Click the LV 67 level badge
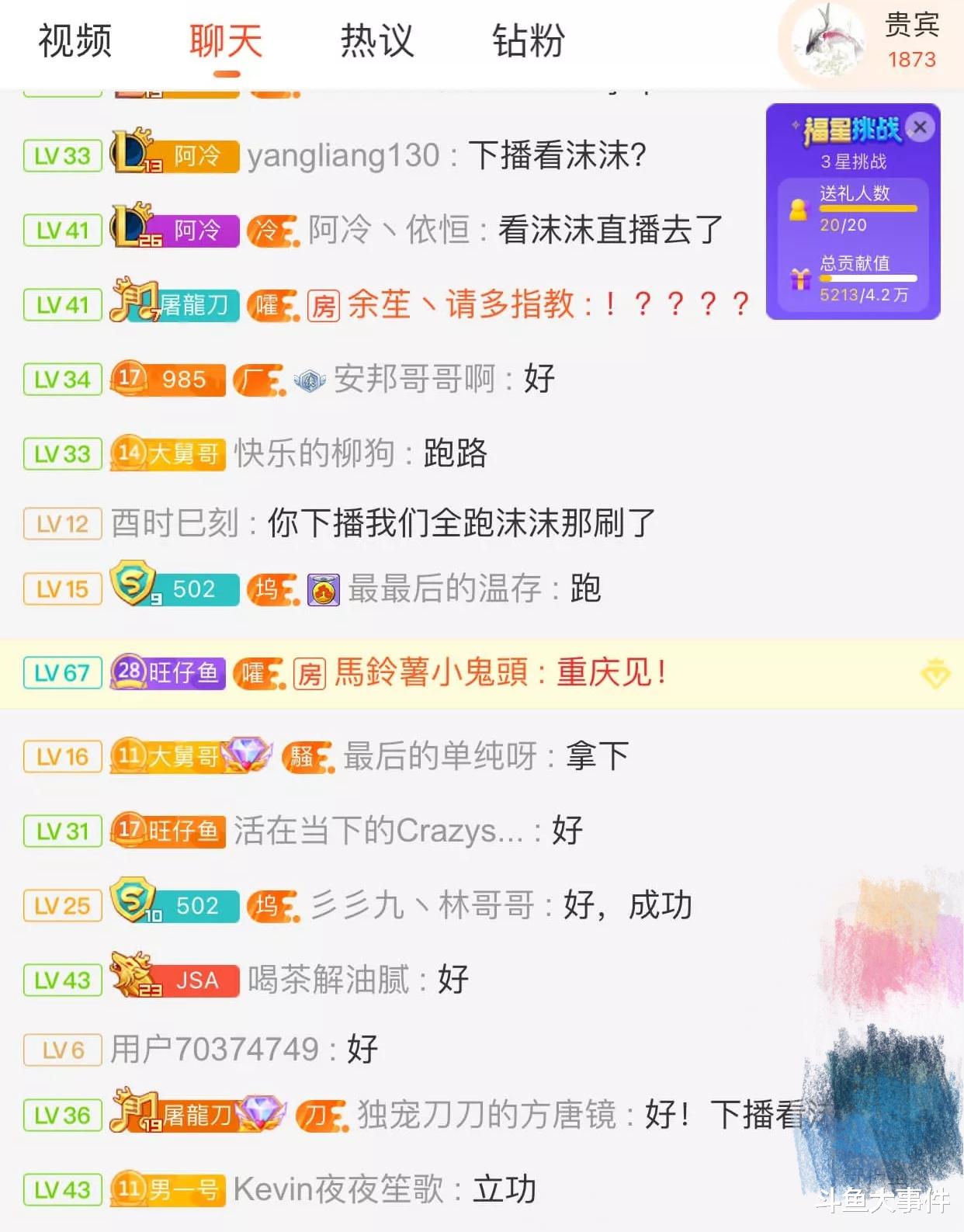Viewport: 964px width, 1232px height. pos(62,674)
